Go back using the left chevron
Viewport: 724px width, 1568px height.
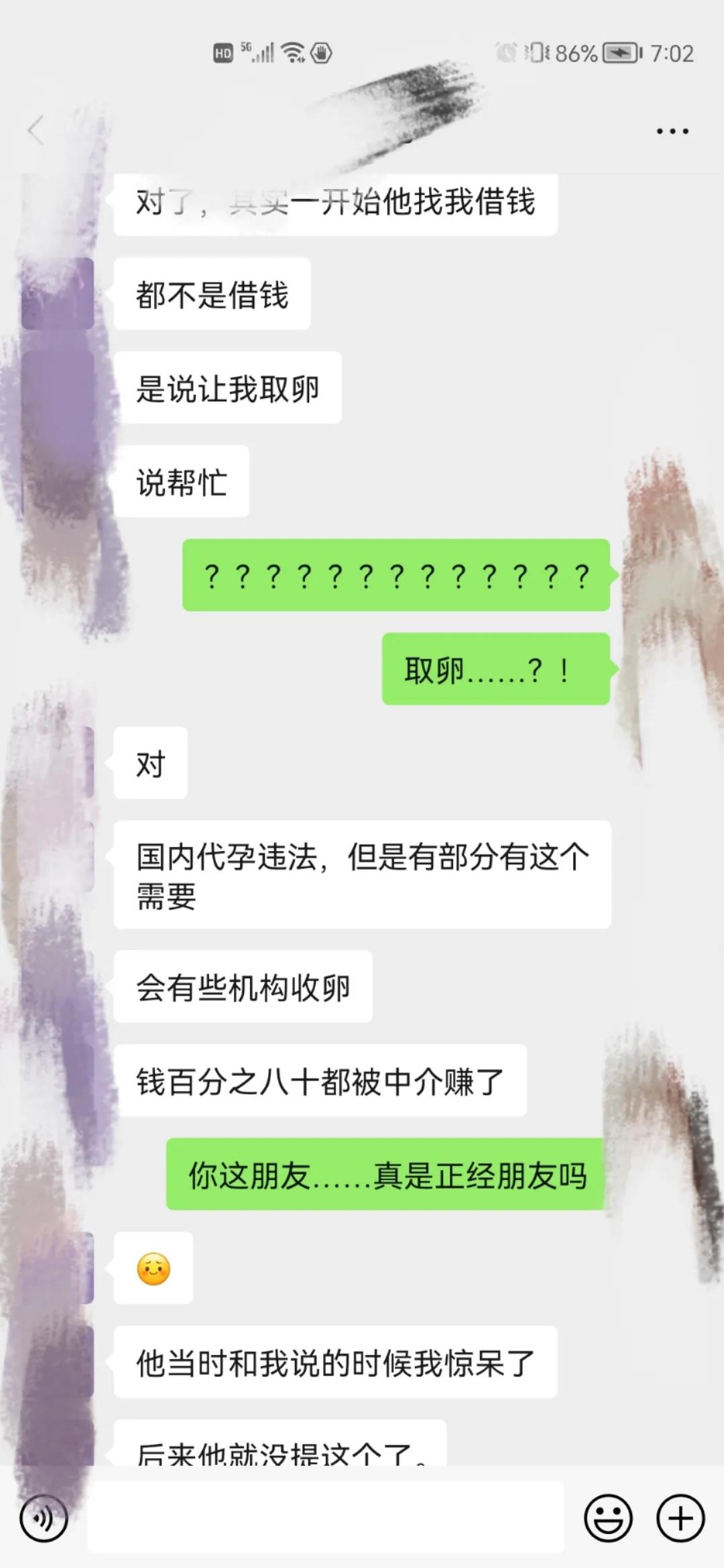35,131
